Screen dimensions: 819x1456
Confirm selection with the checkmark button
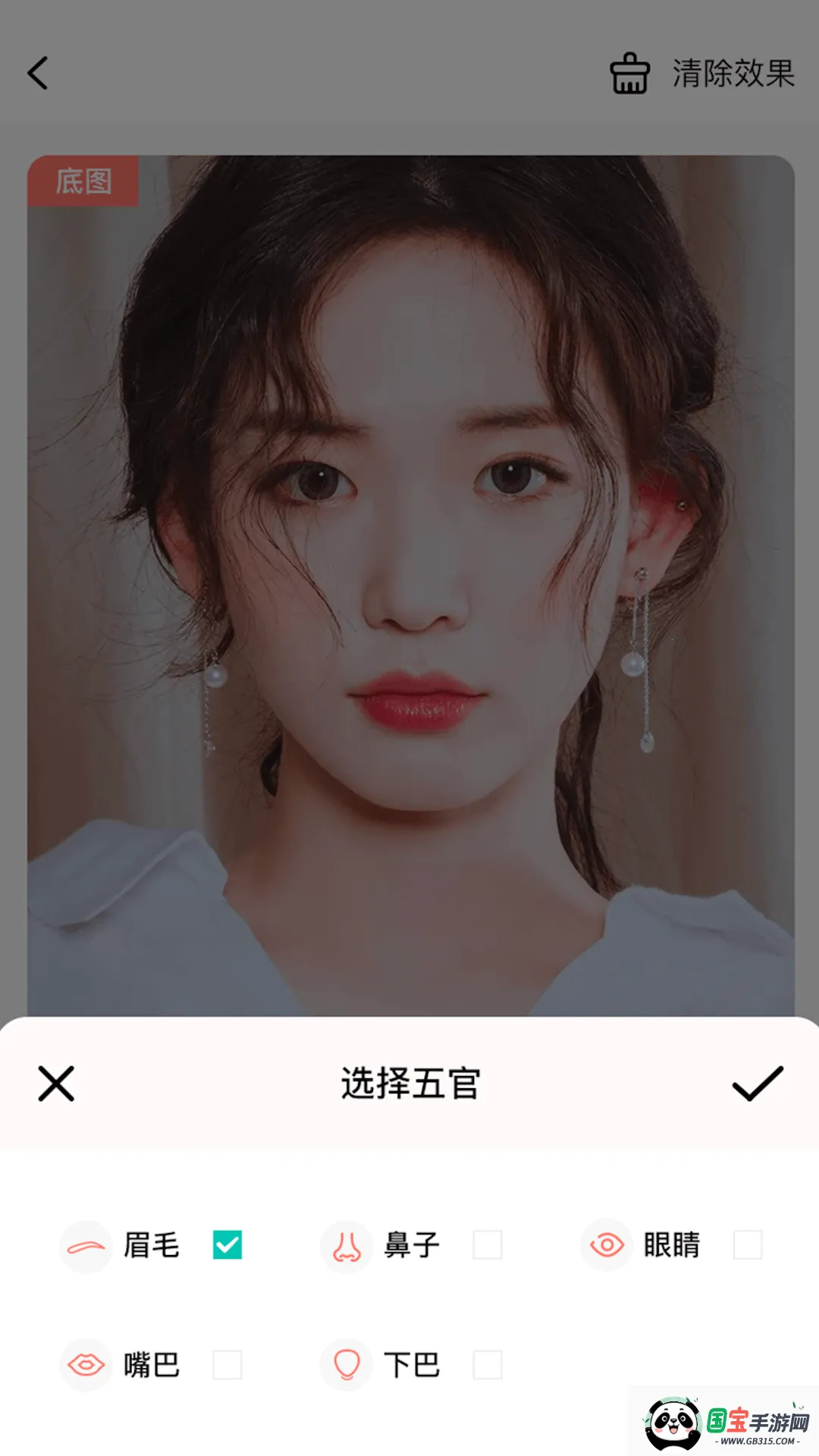[x=760, y=1086]
